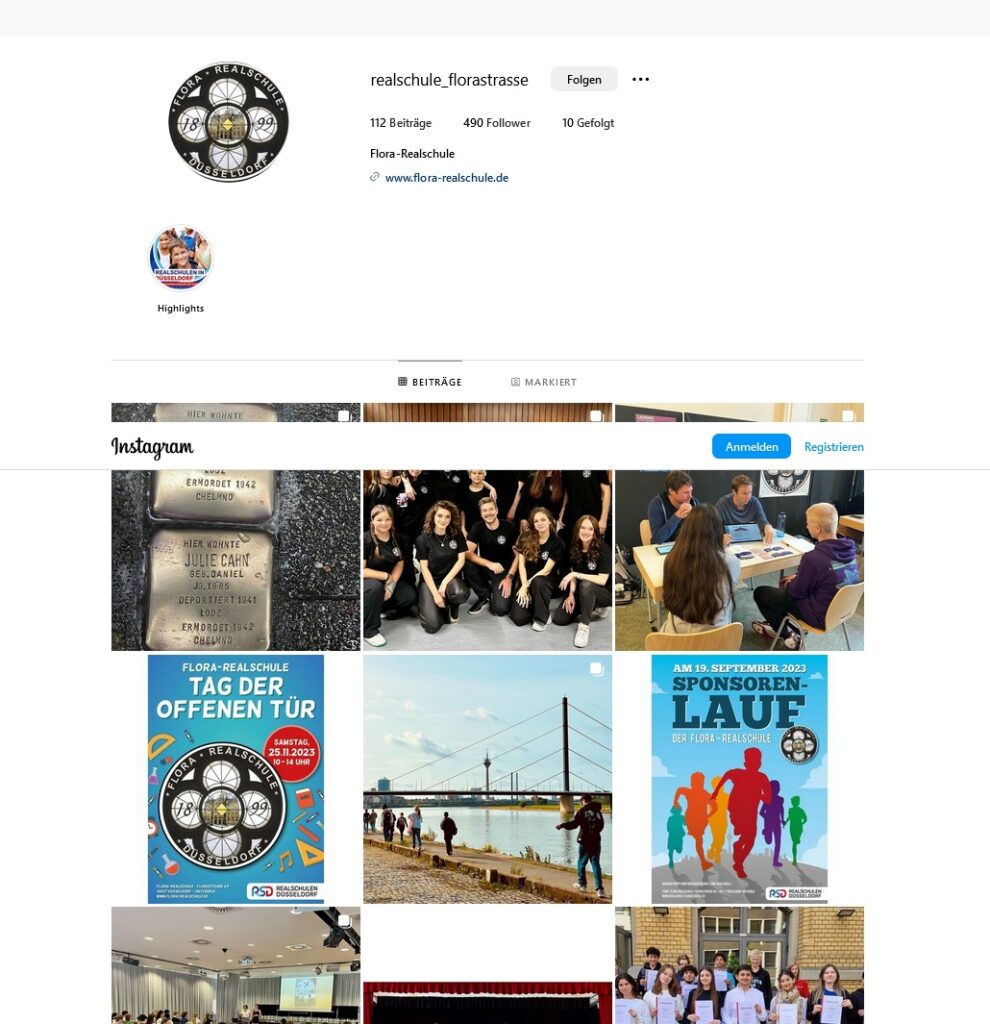Show the 490 Follower list
The width and height of the screenshot is (990, 1024).
click(x=496, y=123)
